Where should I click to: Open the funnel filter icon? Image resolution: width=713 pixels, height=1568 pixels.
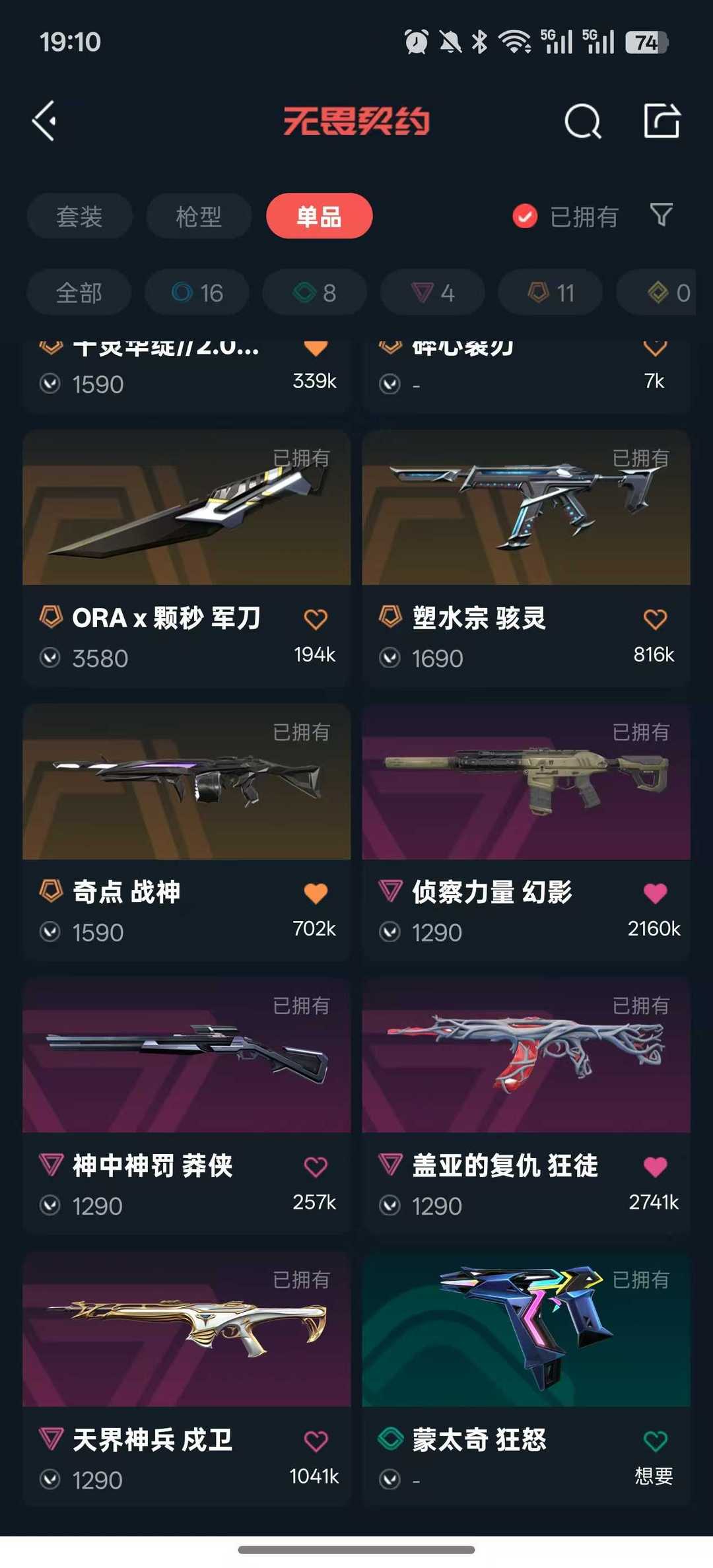coord(661,215)
